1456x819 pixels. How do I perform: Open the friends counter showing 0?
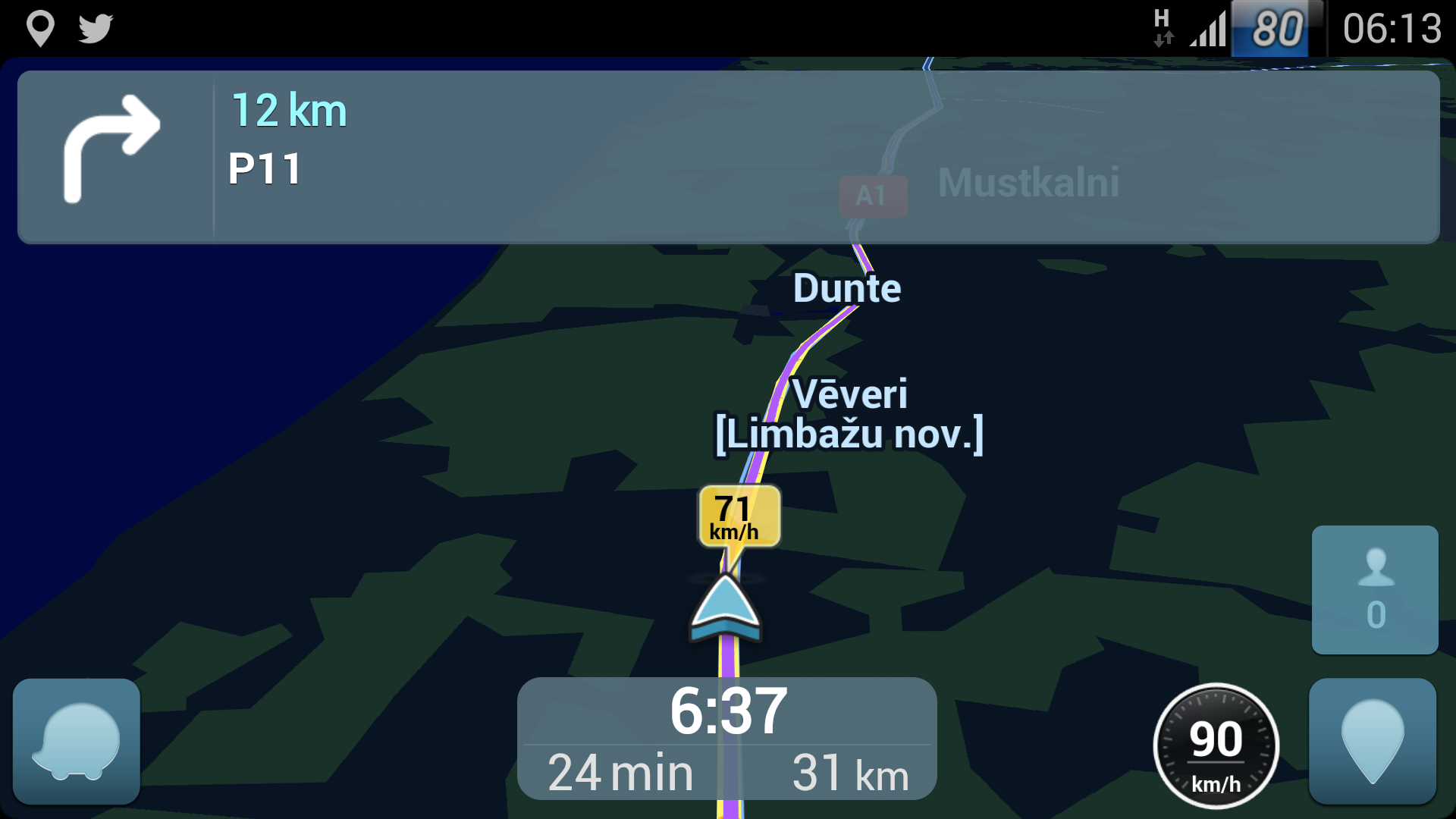click(1375, 590)
